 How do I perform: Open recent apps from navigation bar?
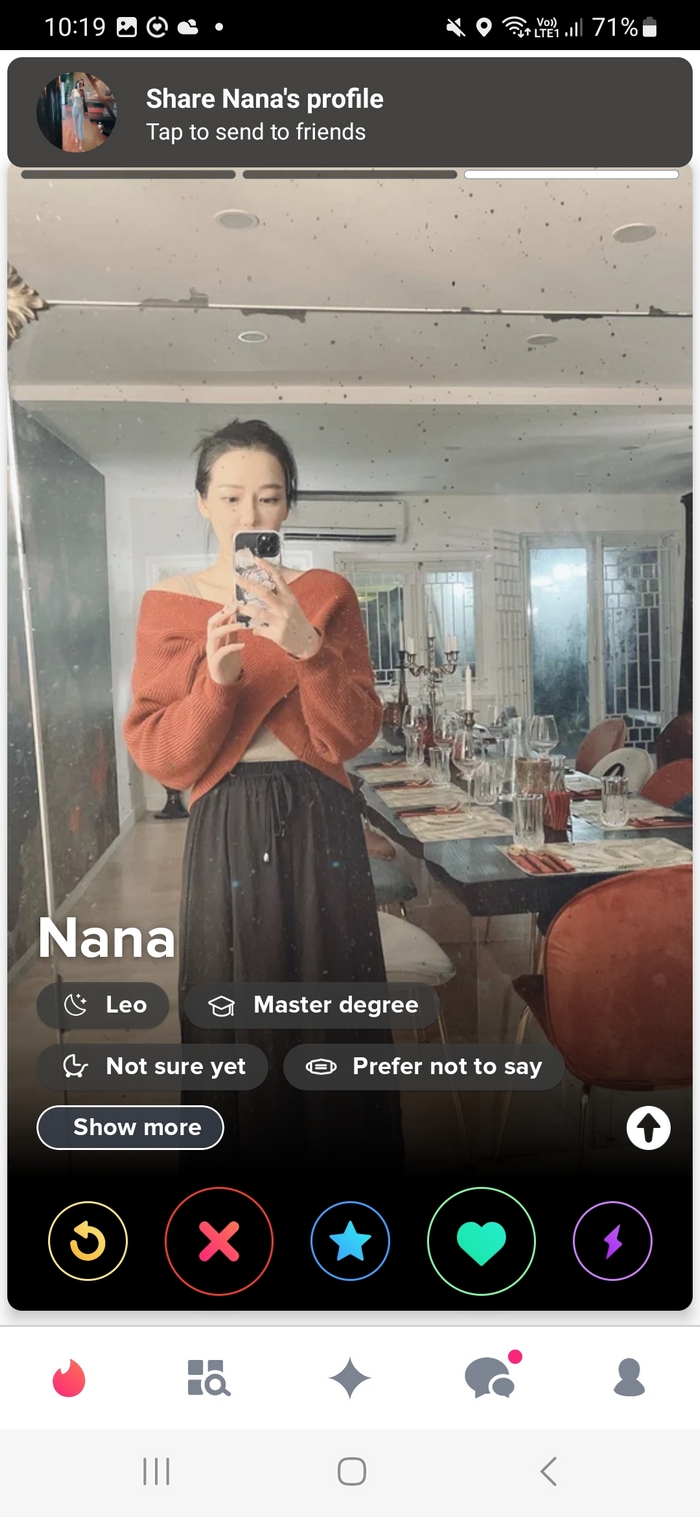tap(156, 1471)
